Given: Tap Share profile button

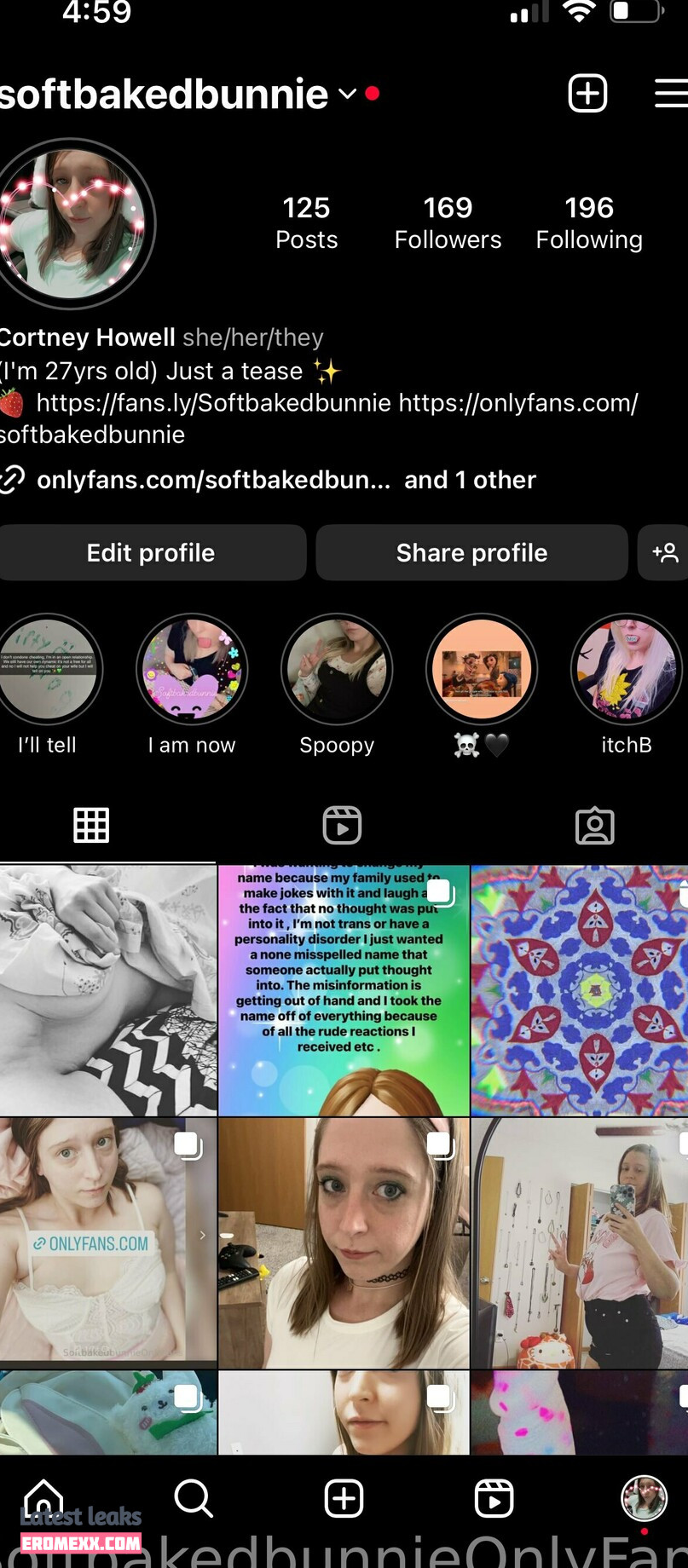Looking at the screenshot, I should [x=471, y=552].
